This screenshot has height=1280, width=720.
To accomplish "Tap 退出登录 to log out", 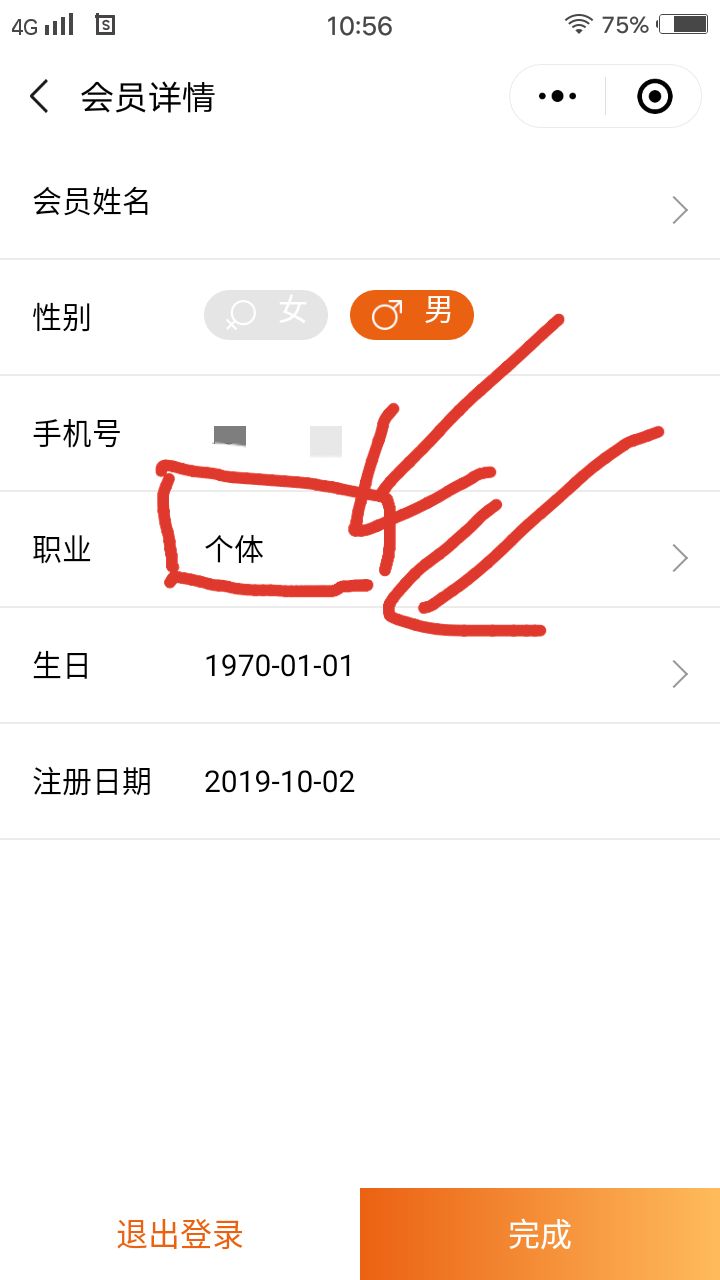I will [x=178, y=1235].
